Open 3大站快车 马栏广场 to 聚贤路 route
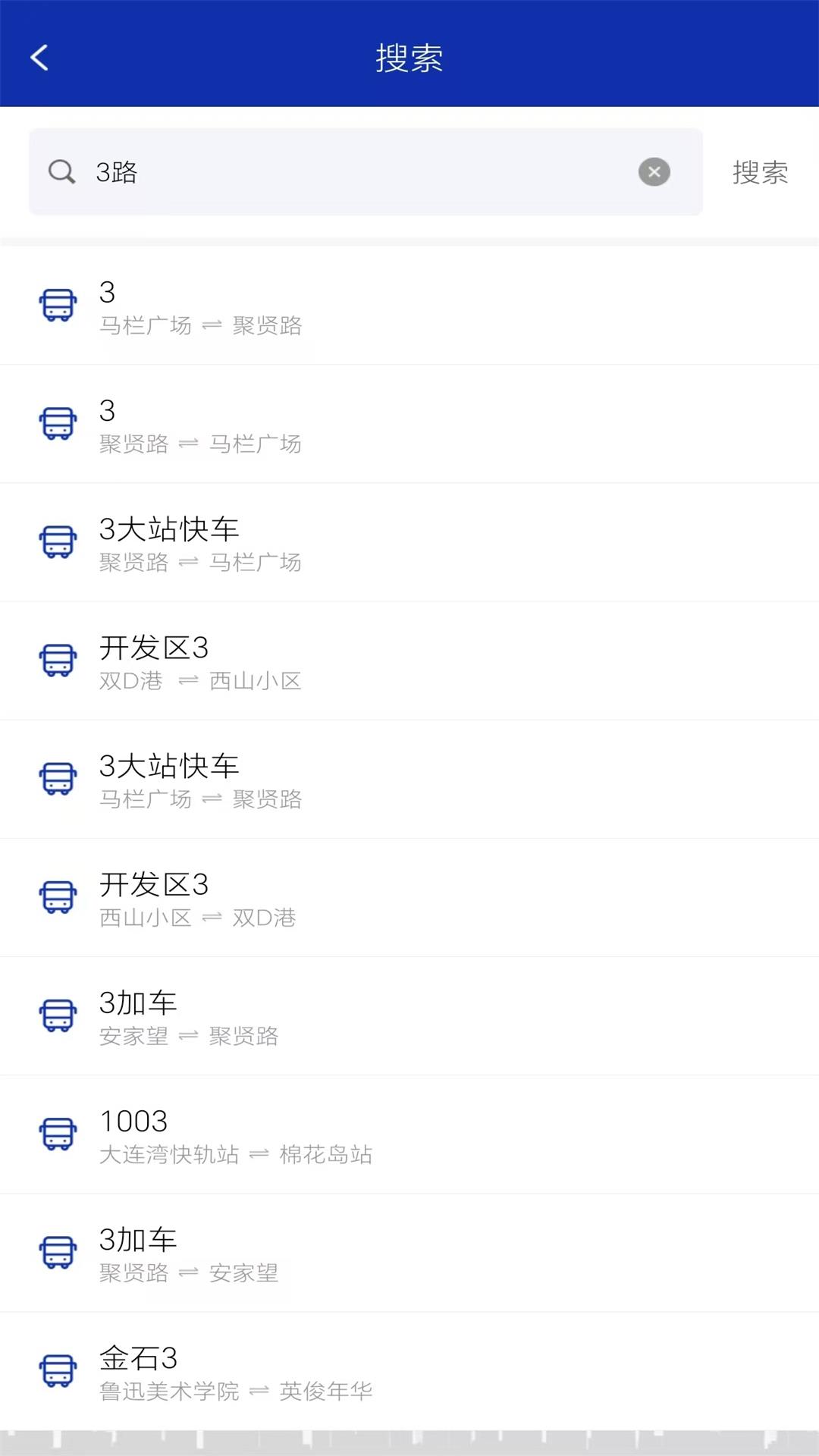The height and width of the screenshot is (1456, 819). [x=303, y=779]
